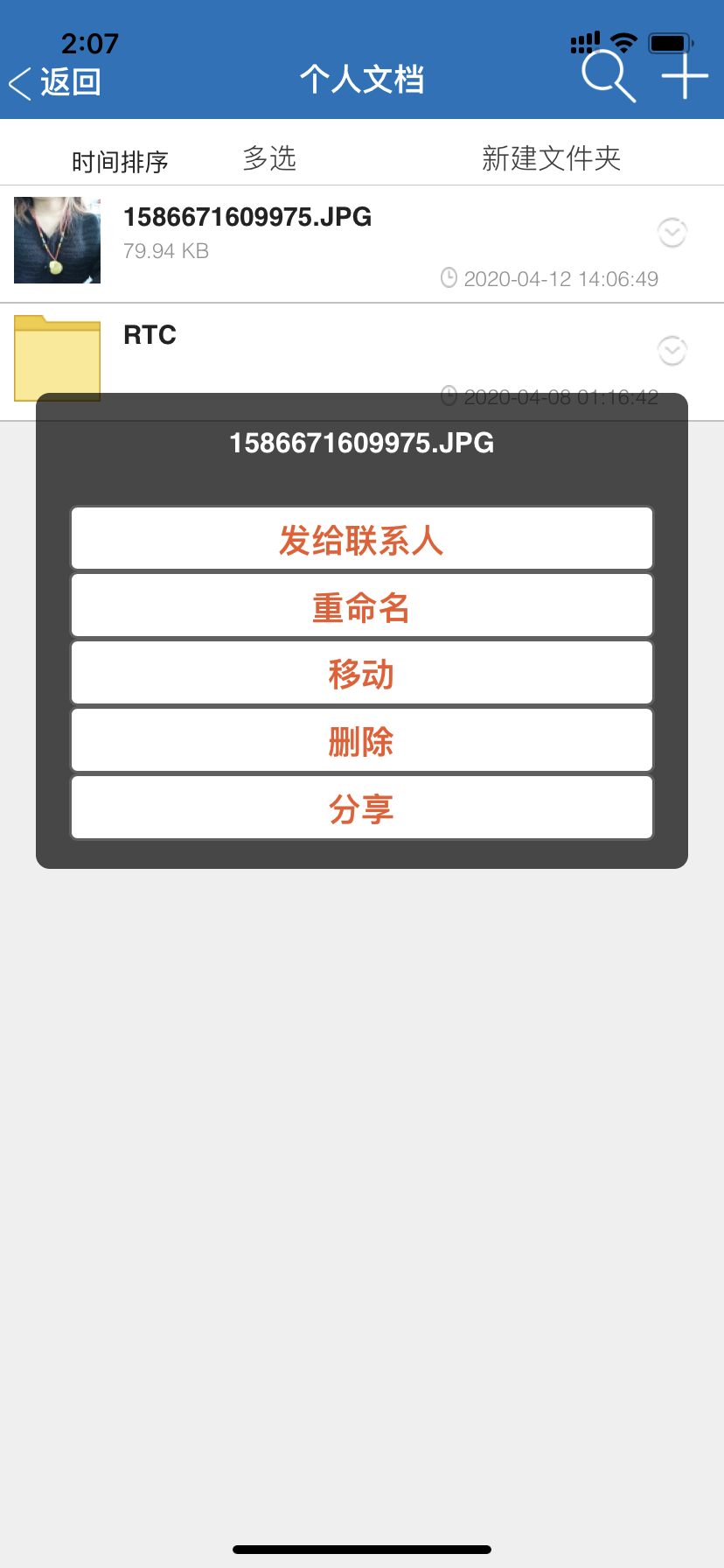Tap the plus icon to add

point(685,77)
